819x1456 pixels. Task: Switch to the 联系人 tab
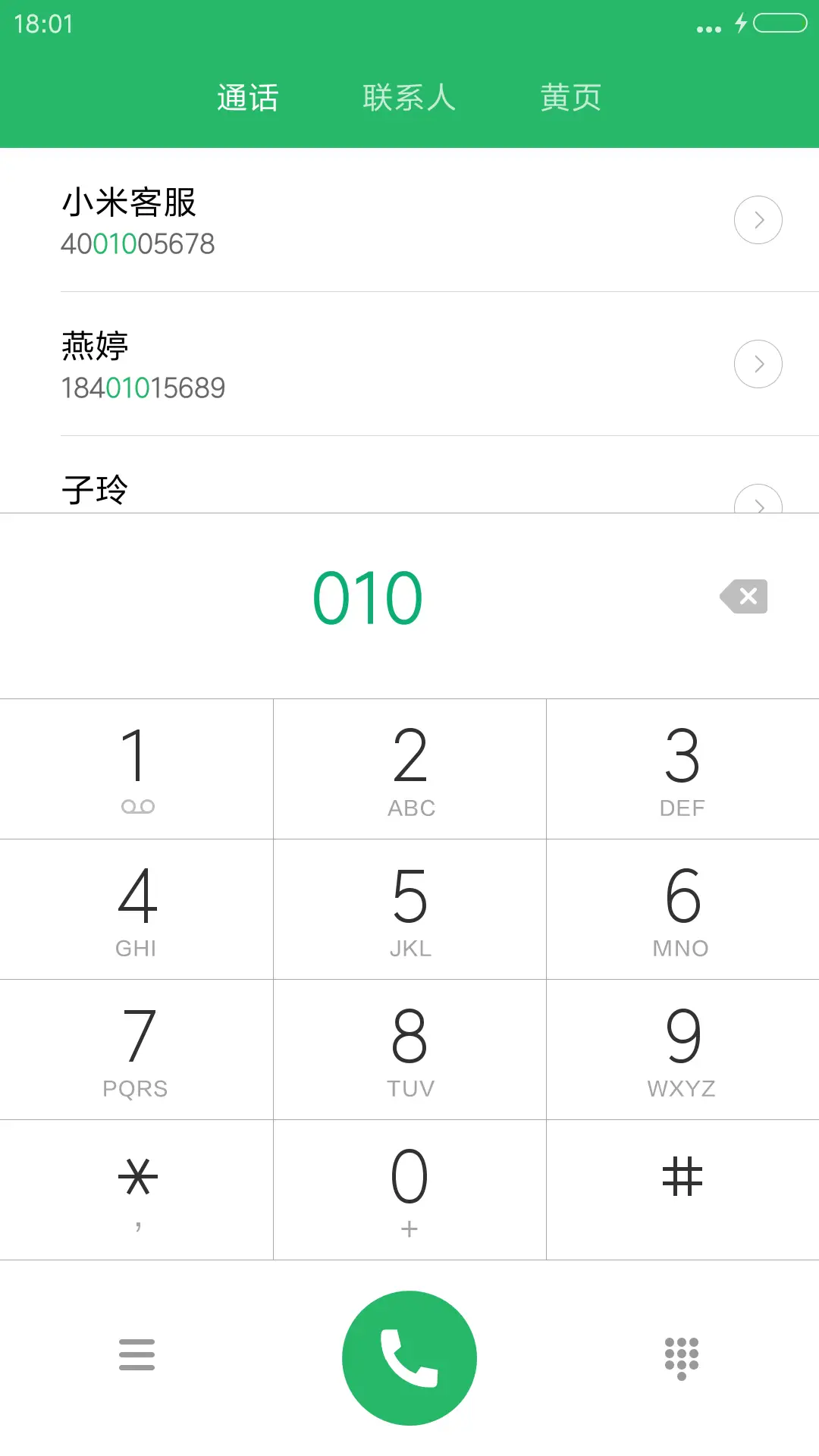point(409,97)
